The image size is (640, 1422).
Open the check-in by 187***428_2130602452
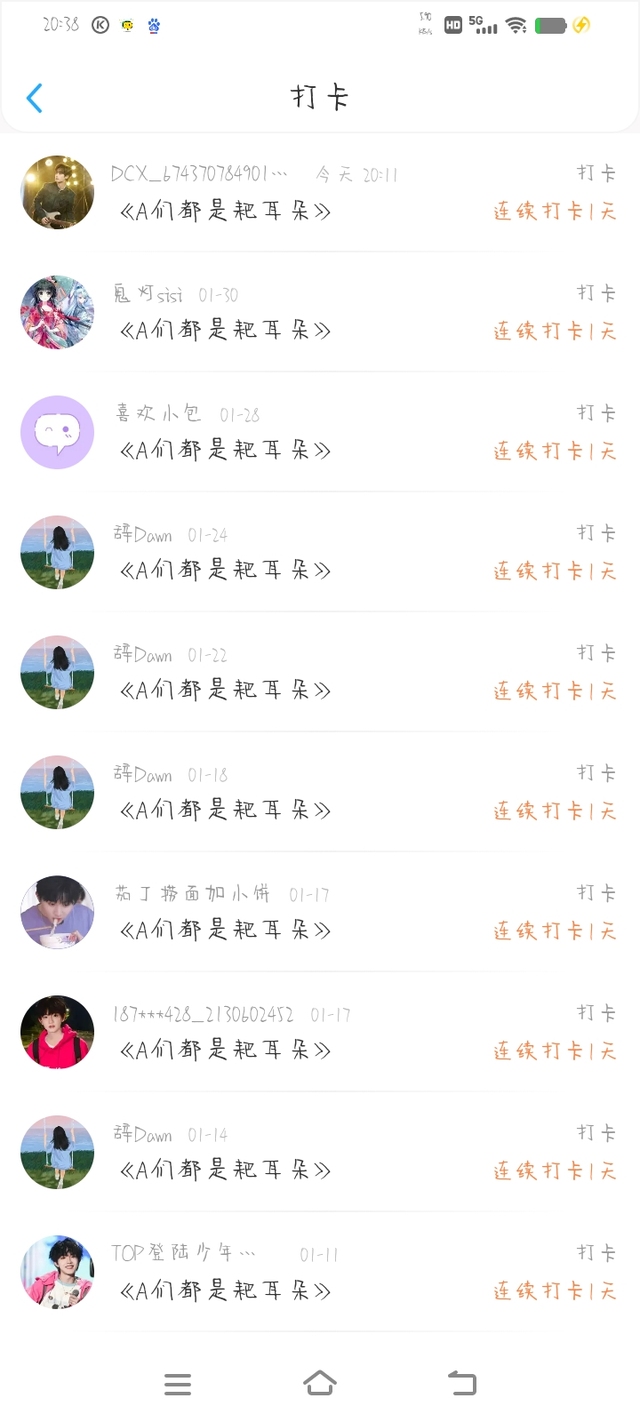(x=320, y=1032)
